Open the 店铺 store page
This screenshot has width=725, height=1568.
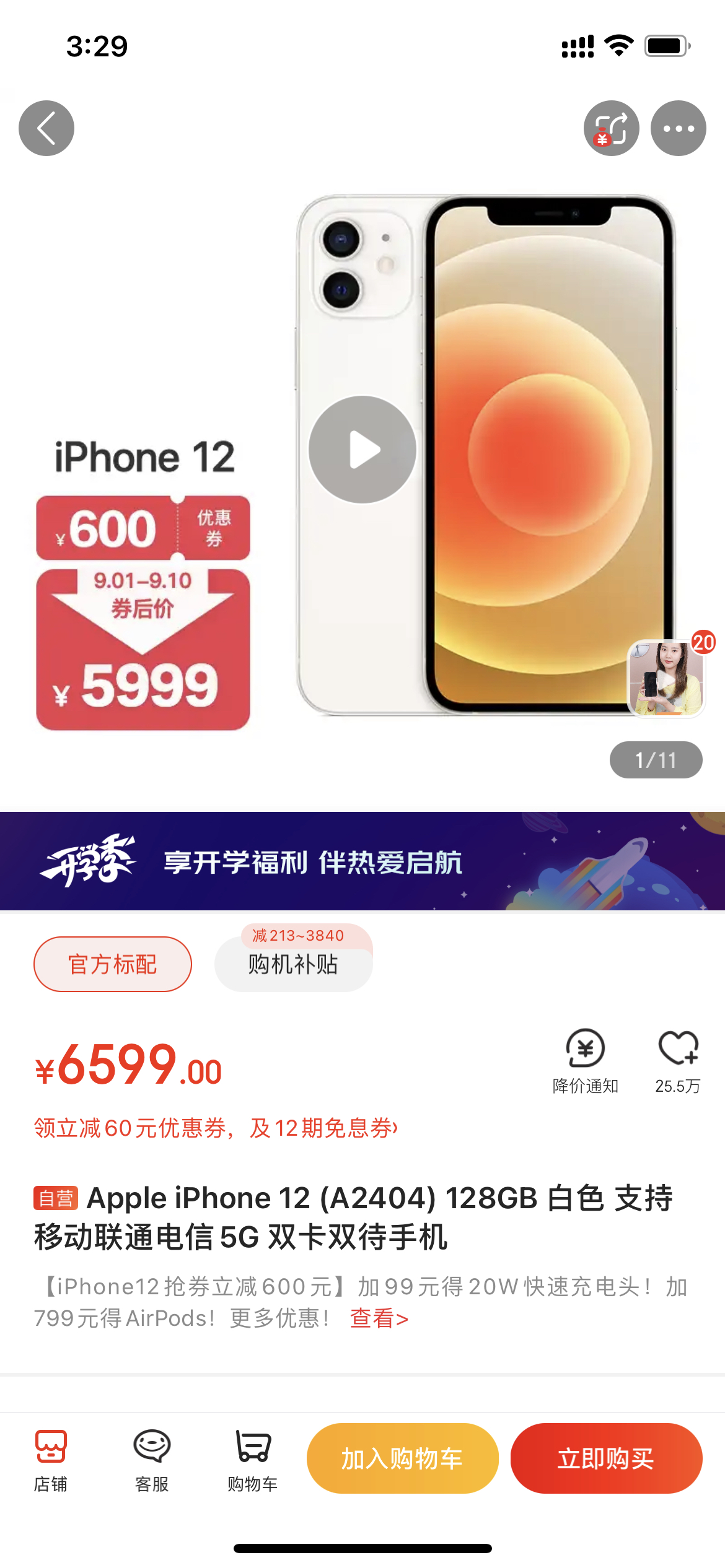click(51, 1460)
